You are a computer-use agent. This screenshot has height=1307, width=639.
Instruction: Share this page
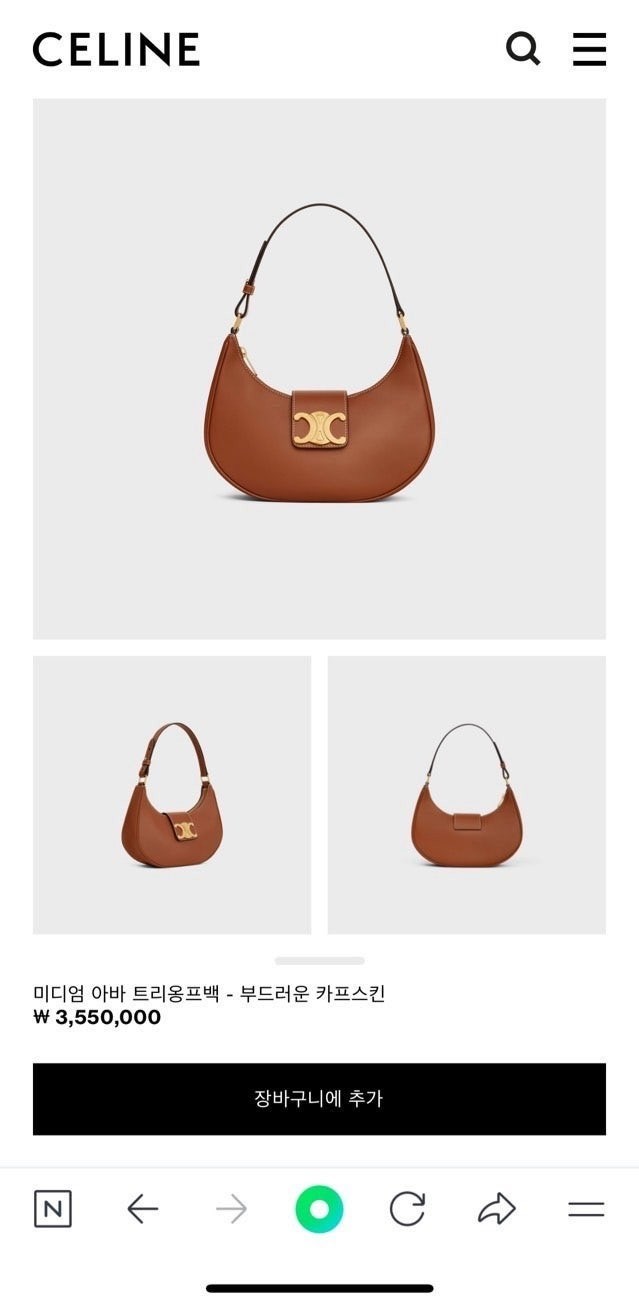(496, 1209)
